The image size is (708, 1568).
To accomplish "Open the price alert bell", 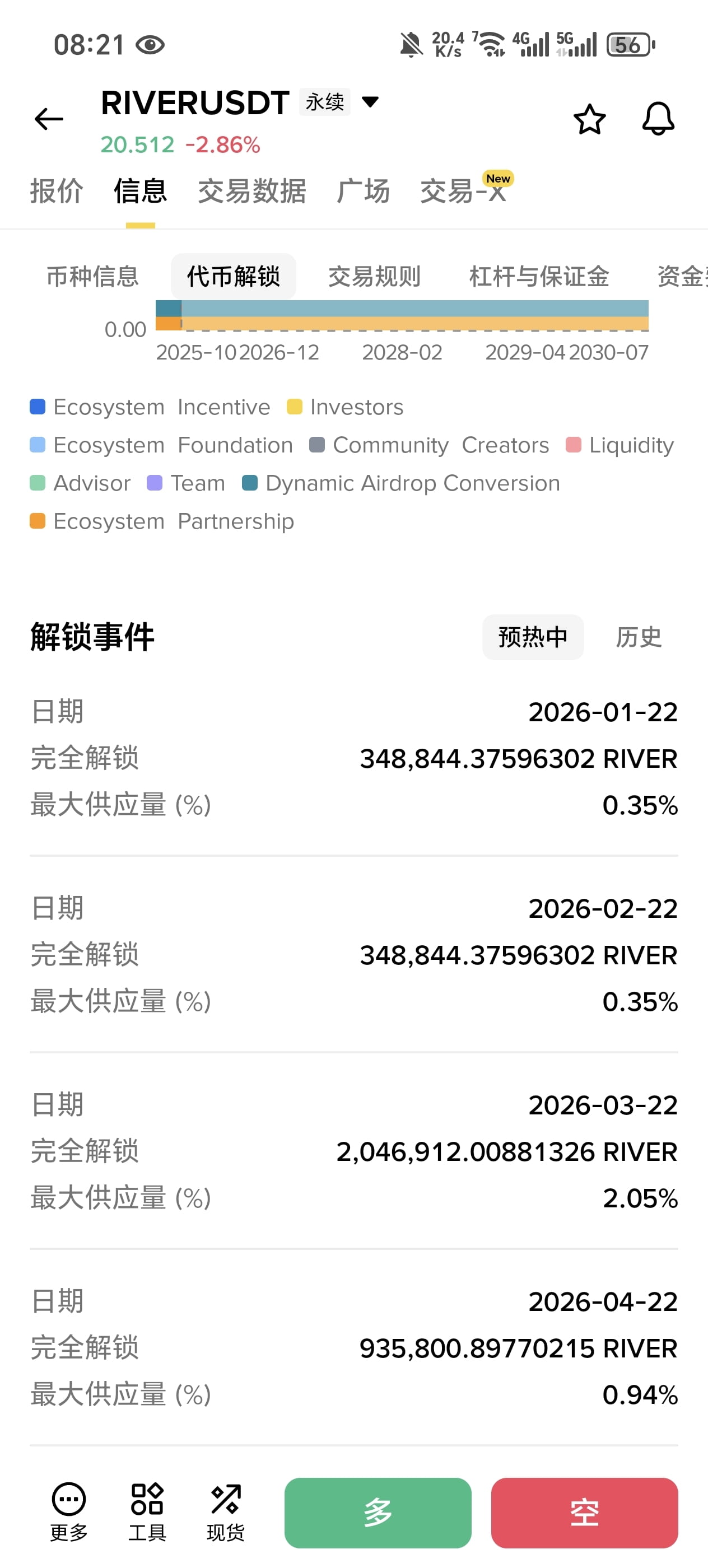I will click(x=658, y=119).
